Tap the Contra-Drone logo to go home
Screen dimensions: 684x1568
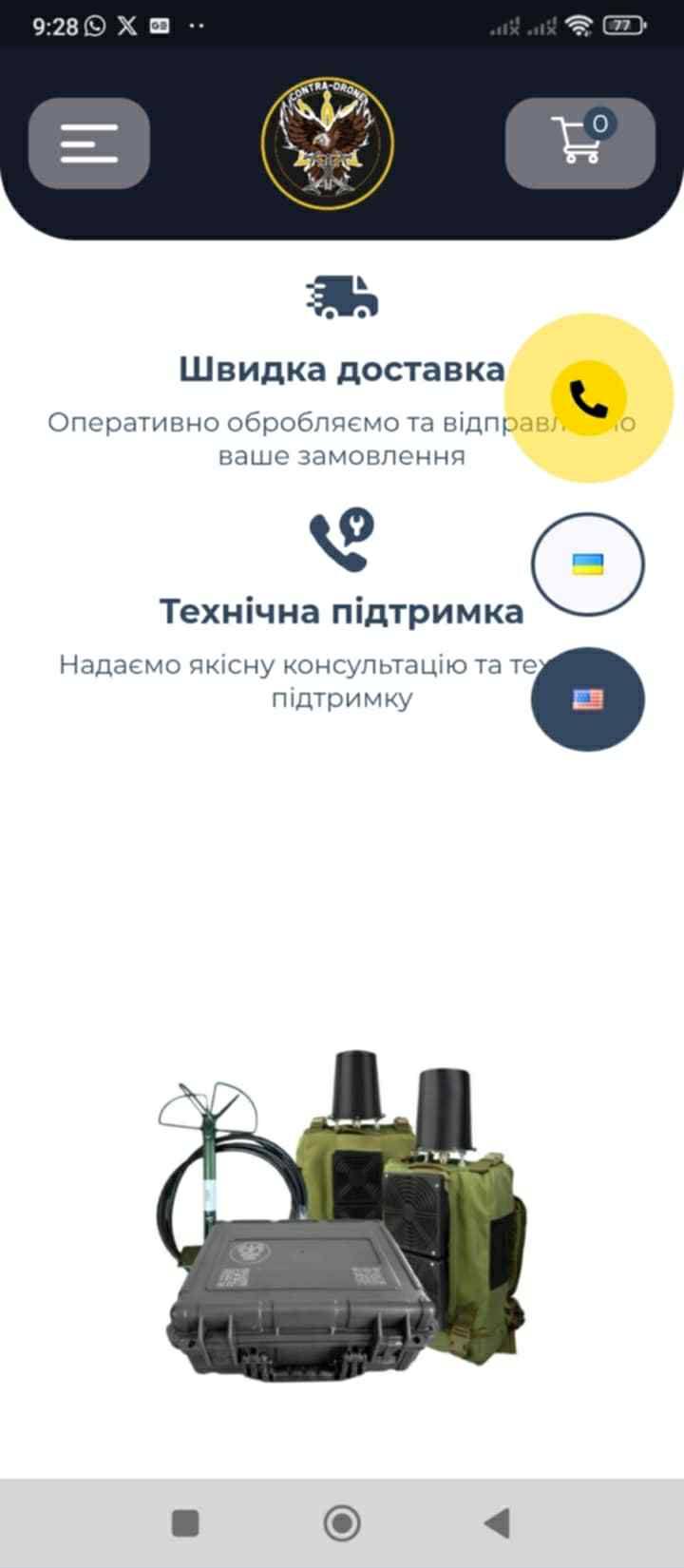(x=328, y=143)
